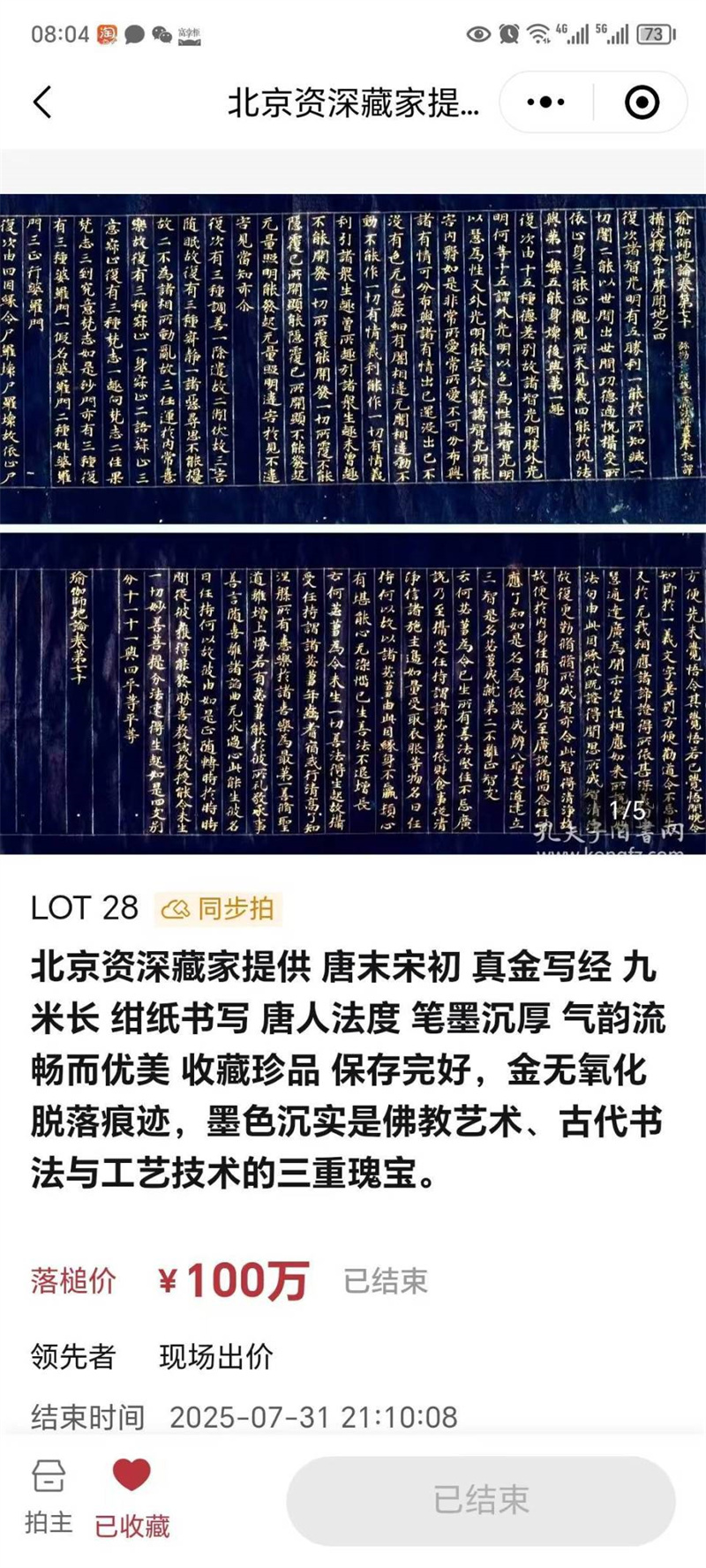Open the three-dot mini program menu
The image size is (706, 1568).
pos(545,102)
